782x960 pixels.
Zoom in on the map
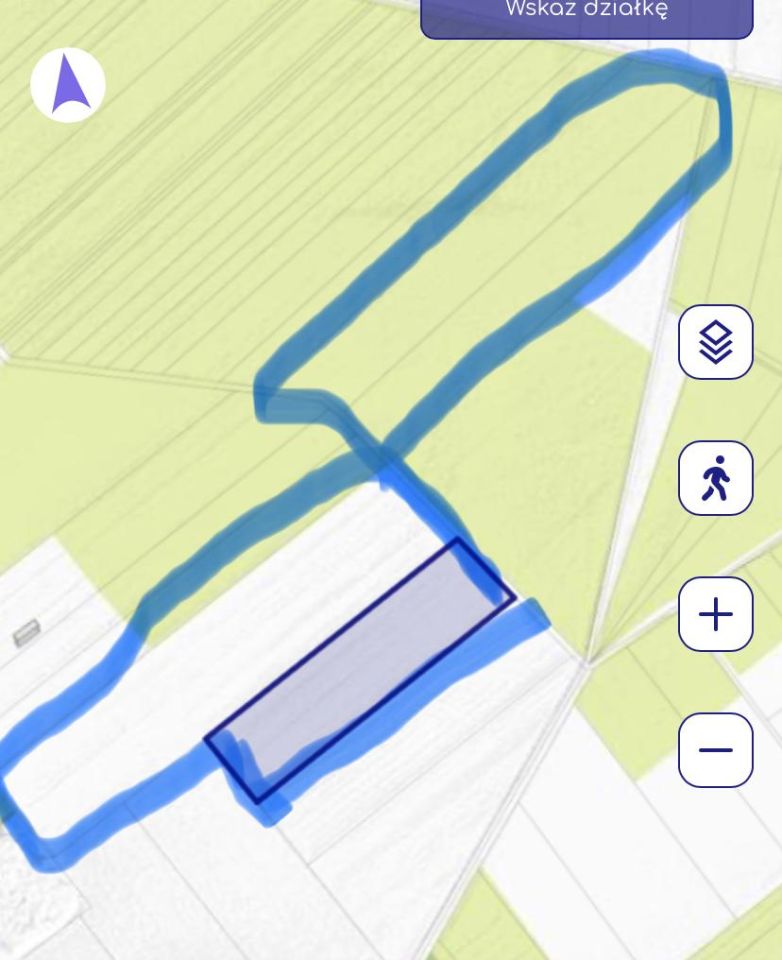(715, 614)
